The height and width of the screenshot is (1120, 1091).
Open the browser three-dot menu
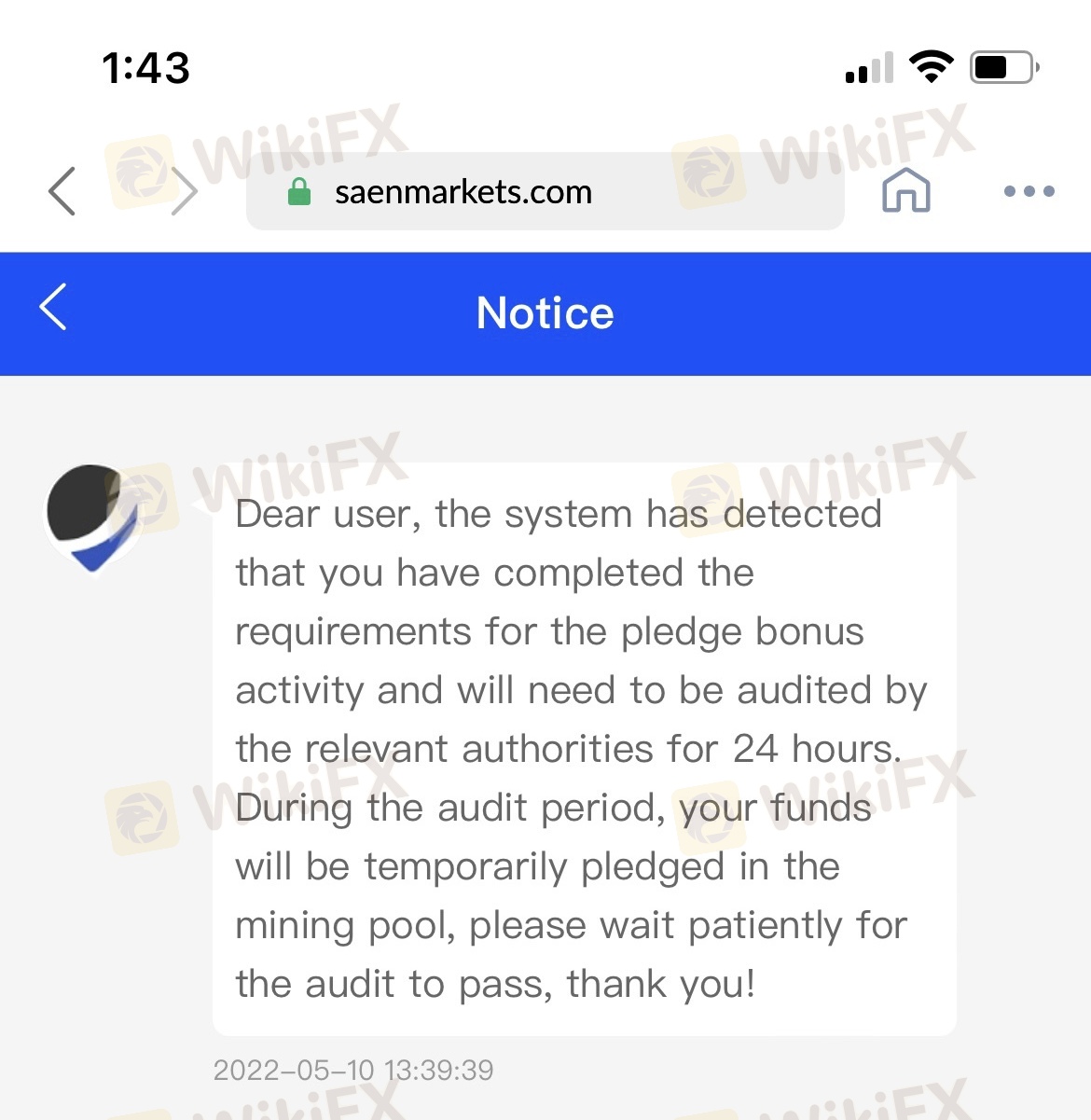[1029, 191]
